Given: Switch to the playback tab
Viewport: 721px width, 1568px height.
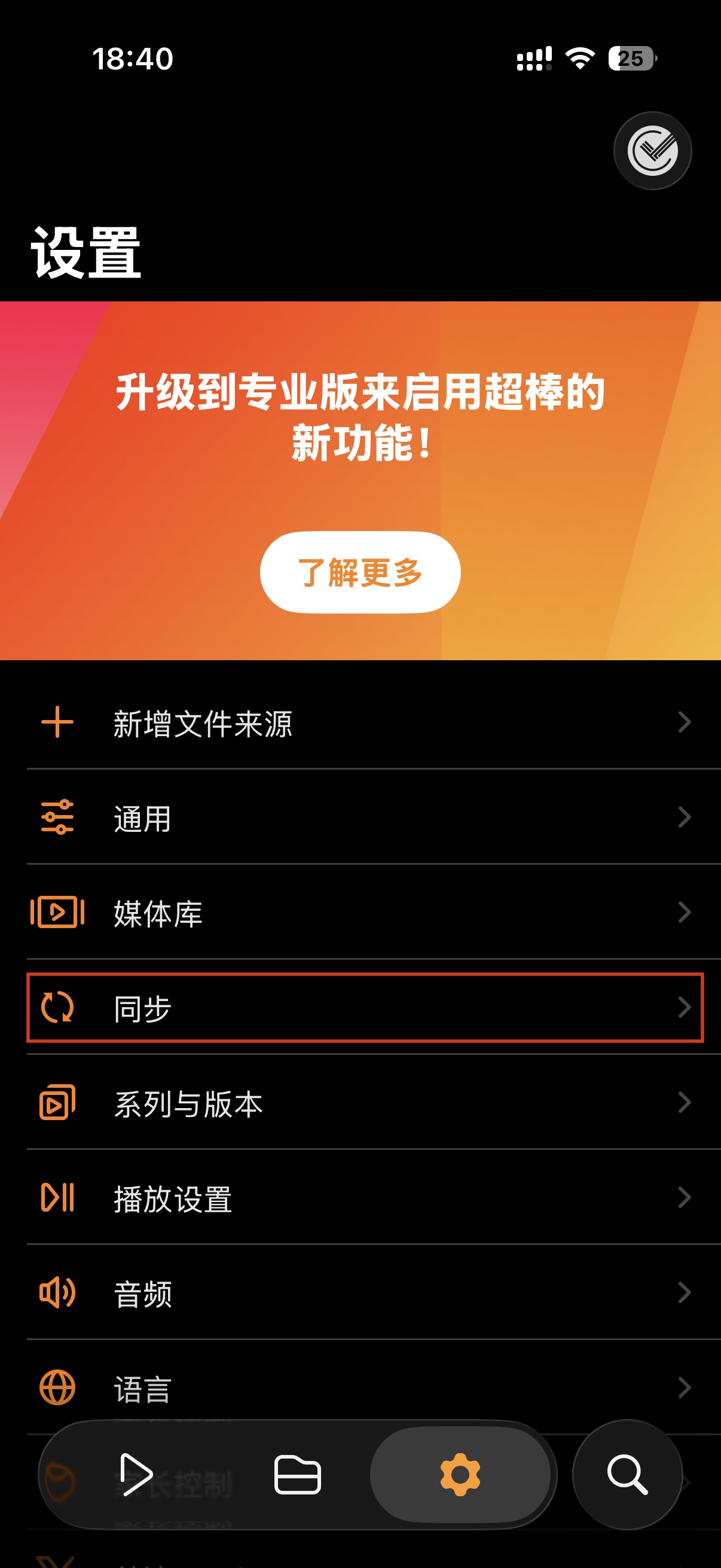Looking at the screenshot, I should (x=136, y=1474).
